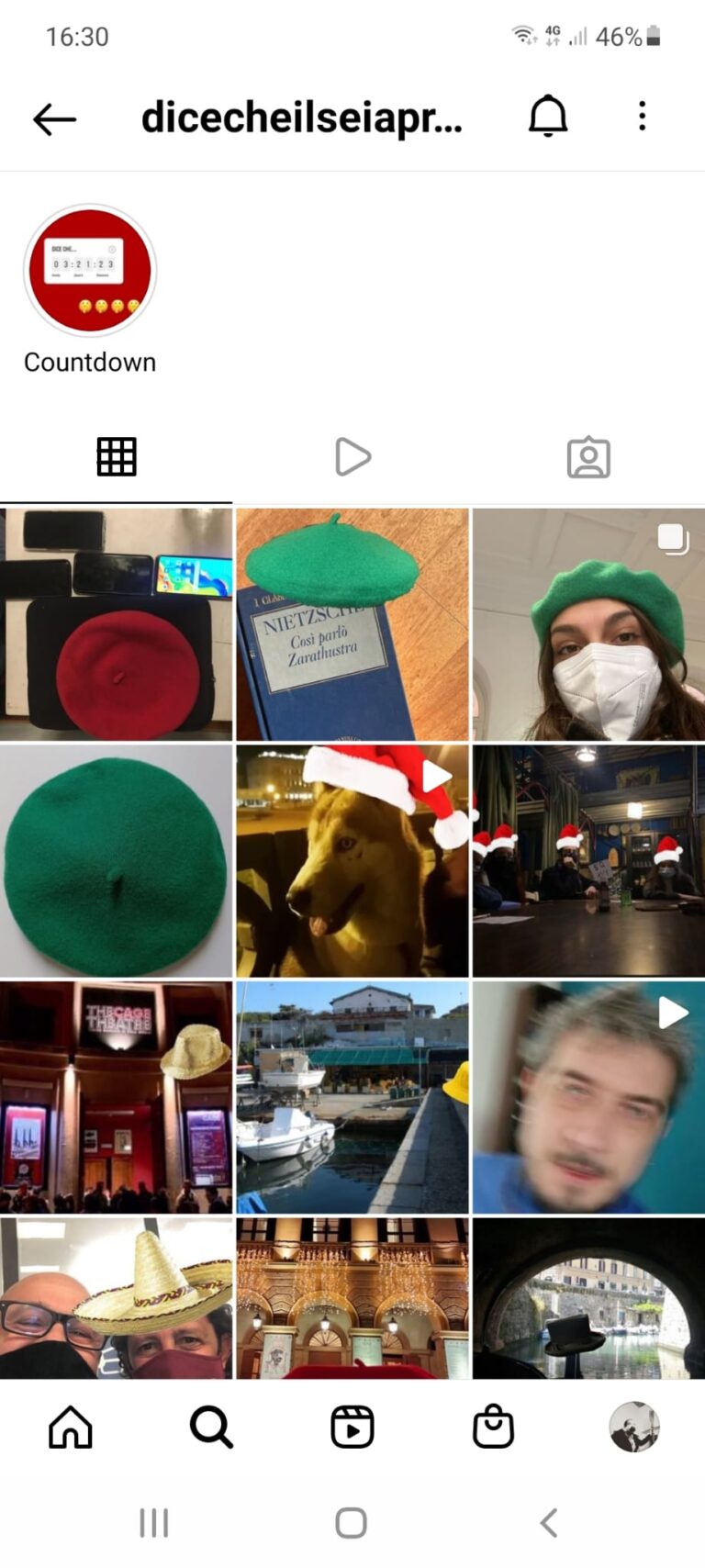This screenshot has width=705, height=1568.
Task: Open the harbor with boats post
Action: (352, 1097)
